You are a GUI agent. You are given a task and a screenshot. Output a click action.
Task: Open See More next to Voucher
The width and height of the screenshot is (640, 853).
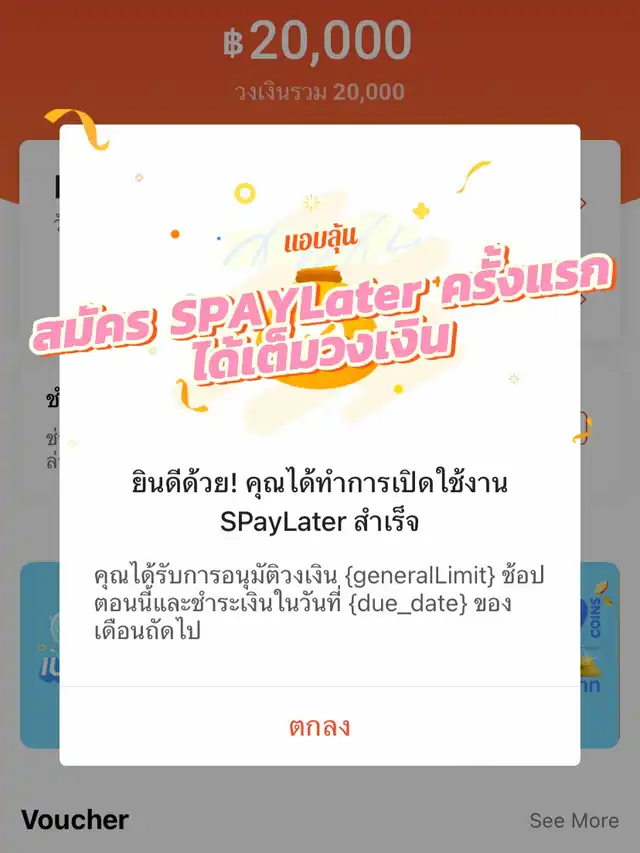coord(573,820)
